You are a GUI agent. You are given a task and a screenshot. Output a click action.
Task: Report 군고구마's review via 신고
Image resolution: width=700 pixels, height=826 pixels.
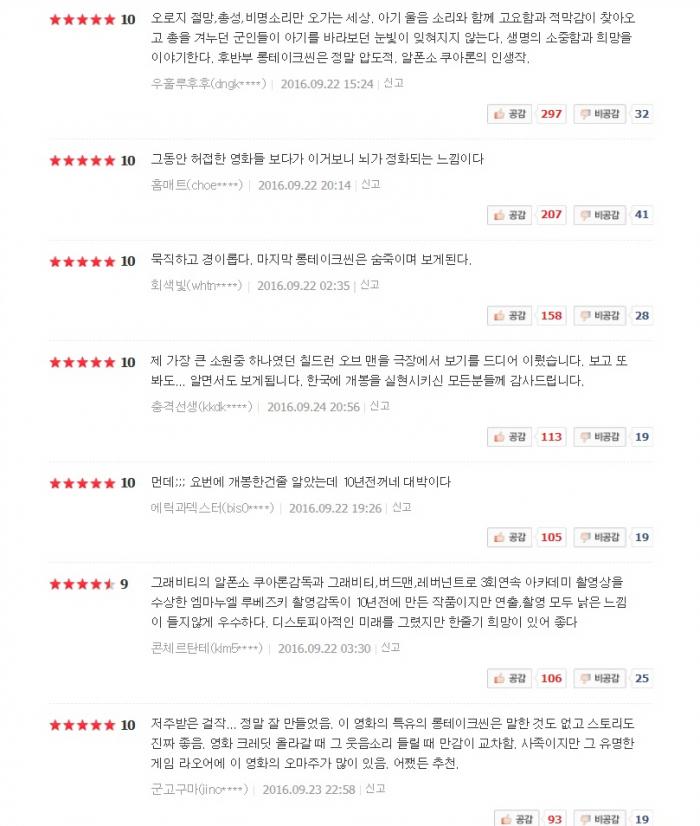[x=375, y=789]
